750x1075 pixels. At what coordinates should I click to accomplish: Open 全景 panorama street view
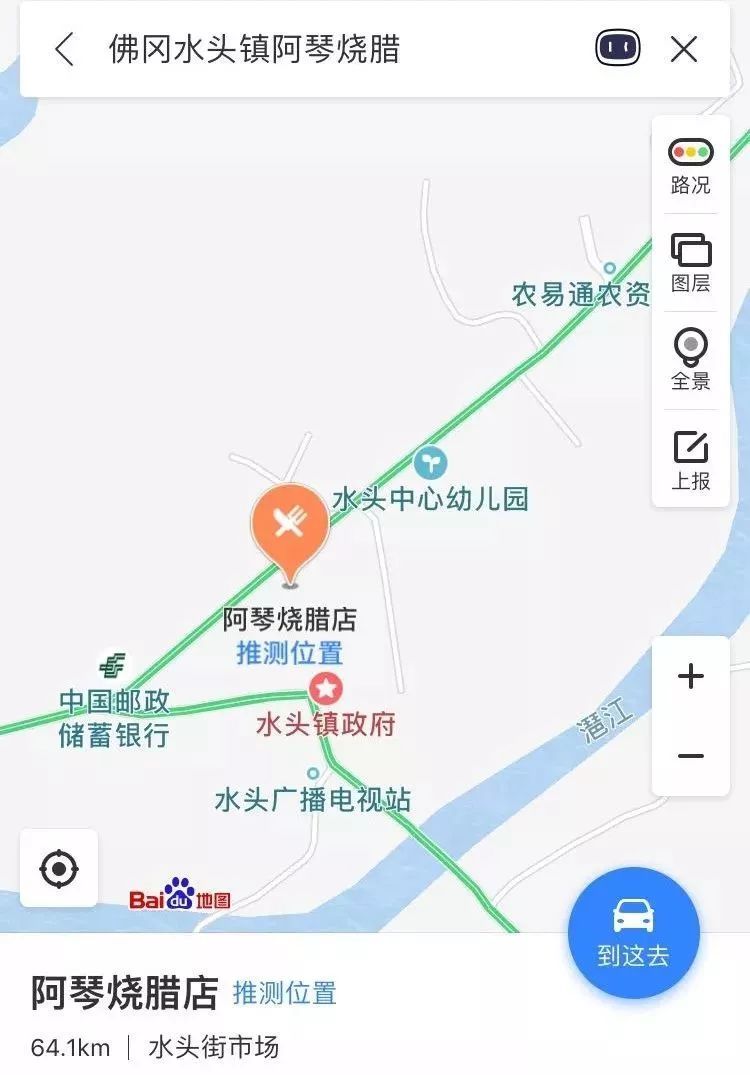(x=690, y=360)
